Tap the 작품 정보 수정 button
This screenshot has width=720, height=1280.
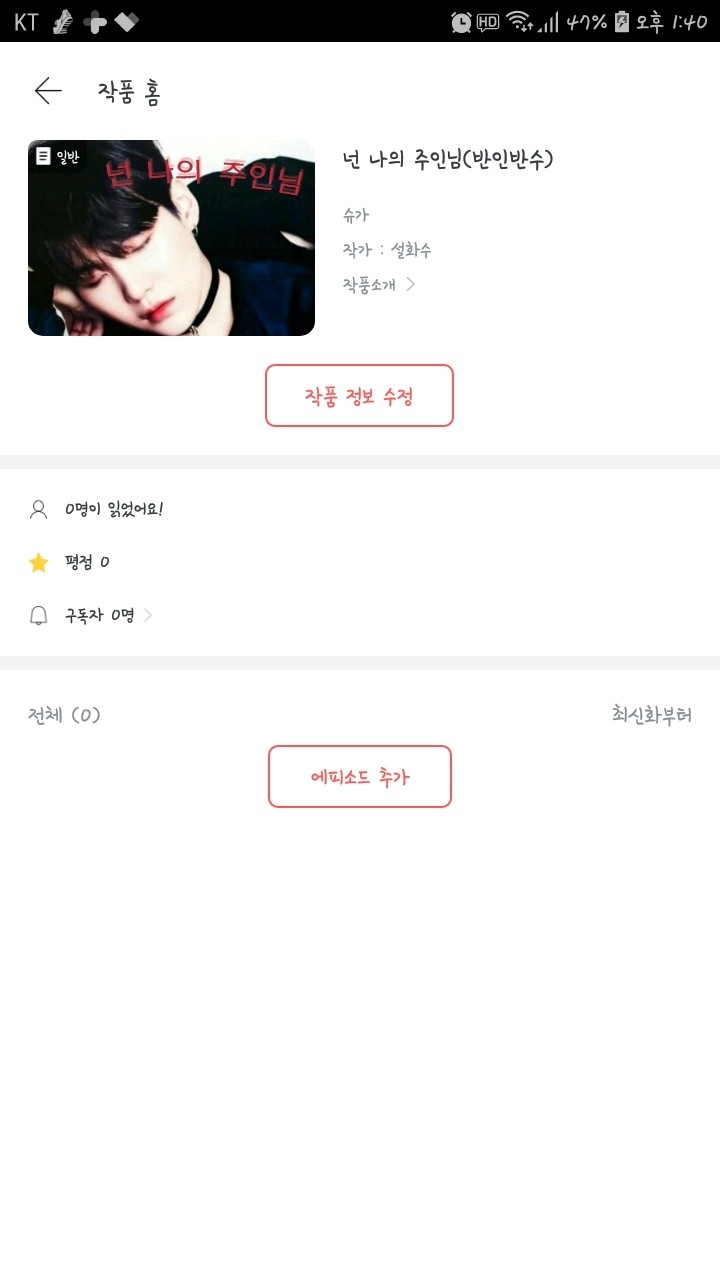(359, 396)
